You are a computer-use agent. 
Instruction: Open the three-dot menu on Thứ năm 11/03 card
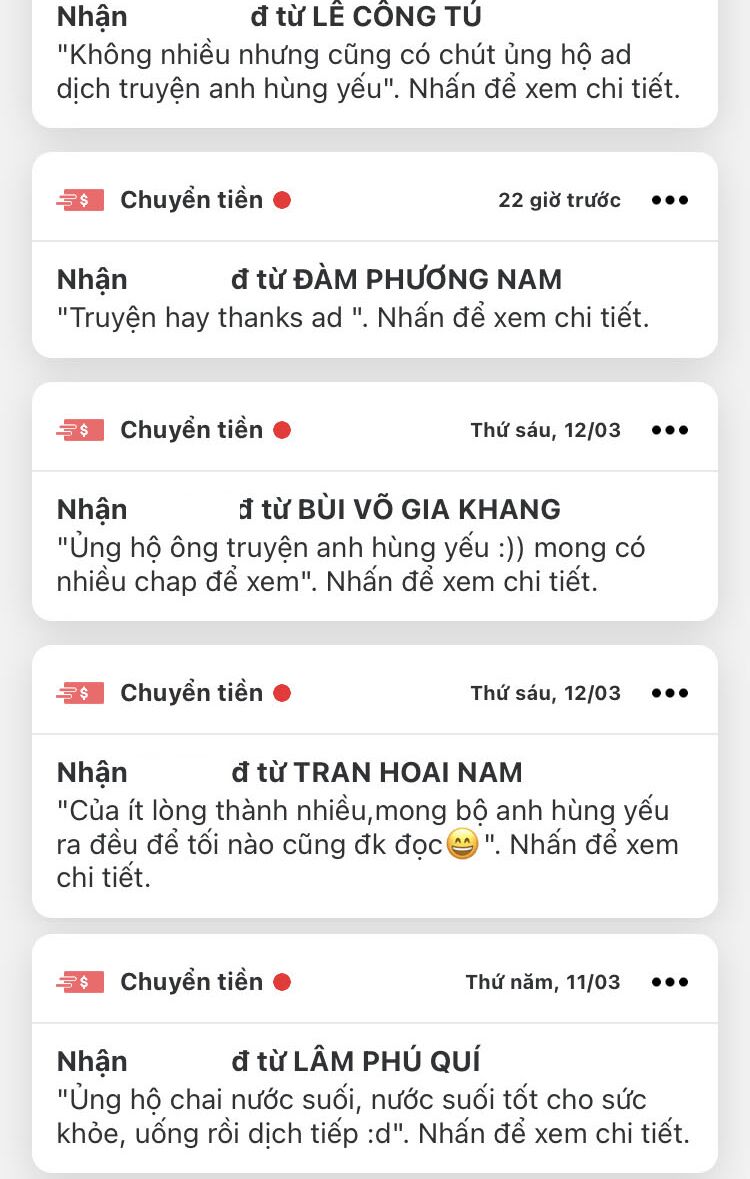pos(670,981)
